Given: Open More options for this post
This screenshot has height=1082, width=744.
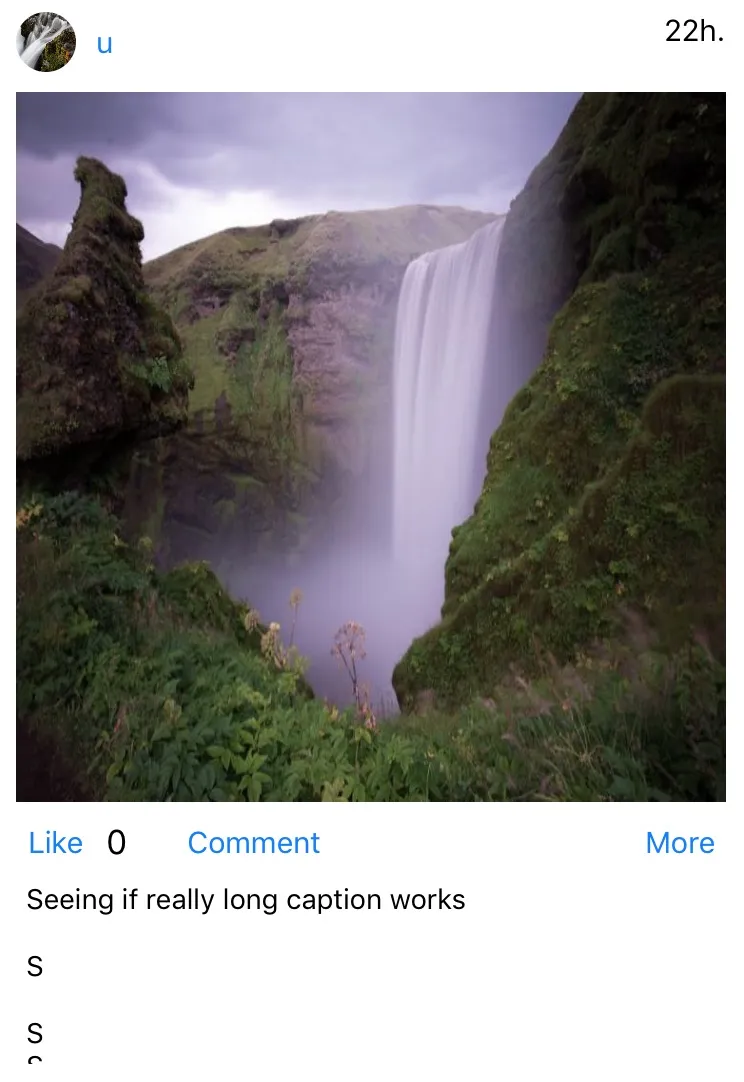Looking at the screenshot, I should [680, 843].
